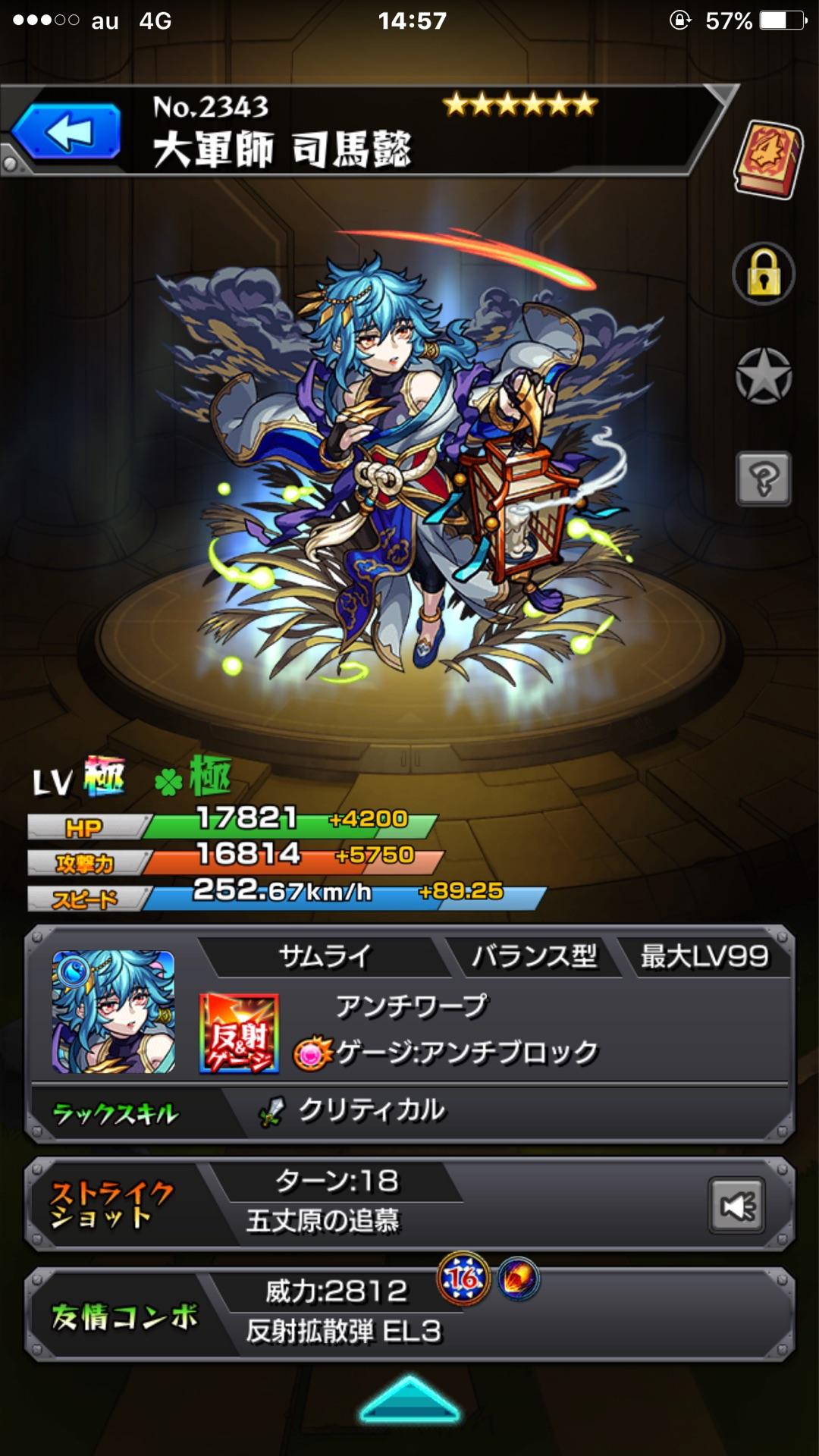Screen dimensions: 819x1456
Task: Tap the 反射ゲージ ability icon
Action: [239, 1034]
